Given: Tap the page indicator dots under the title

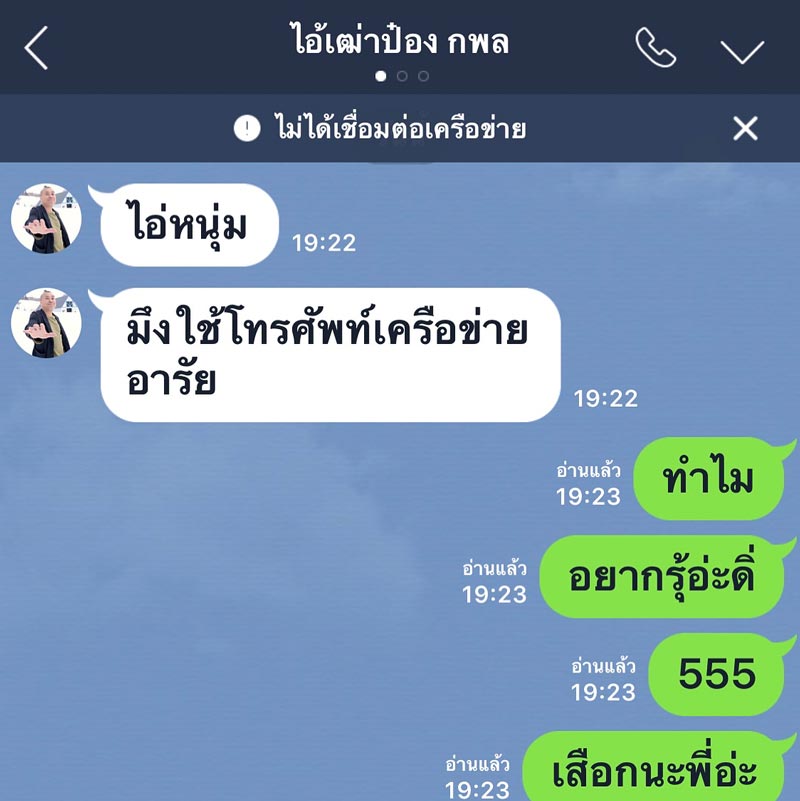Looking at the screenshot, I should tap(400, 75).
